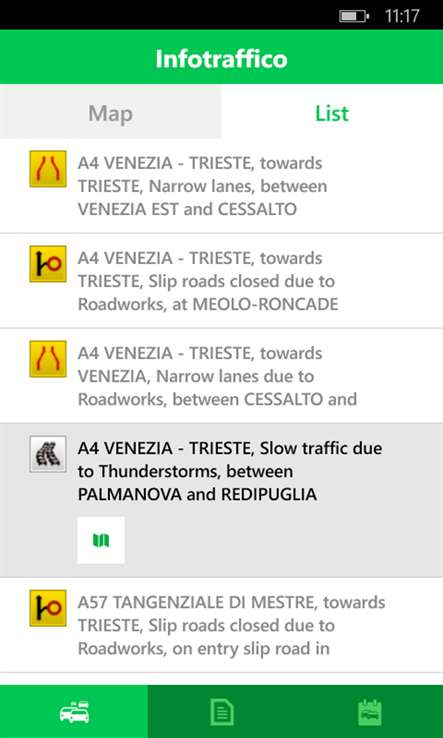
Task: Open narrow lanes alert towards VENEZIA
Action: tap(221, 376)
